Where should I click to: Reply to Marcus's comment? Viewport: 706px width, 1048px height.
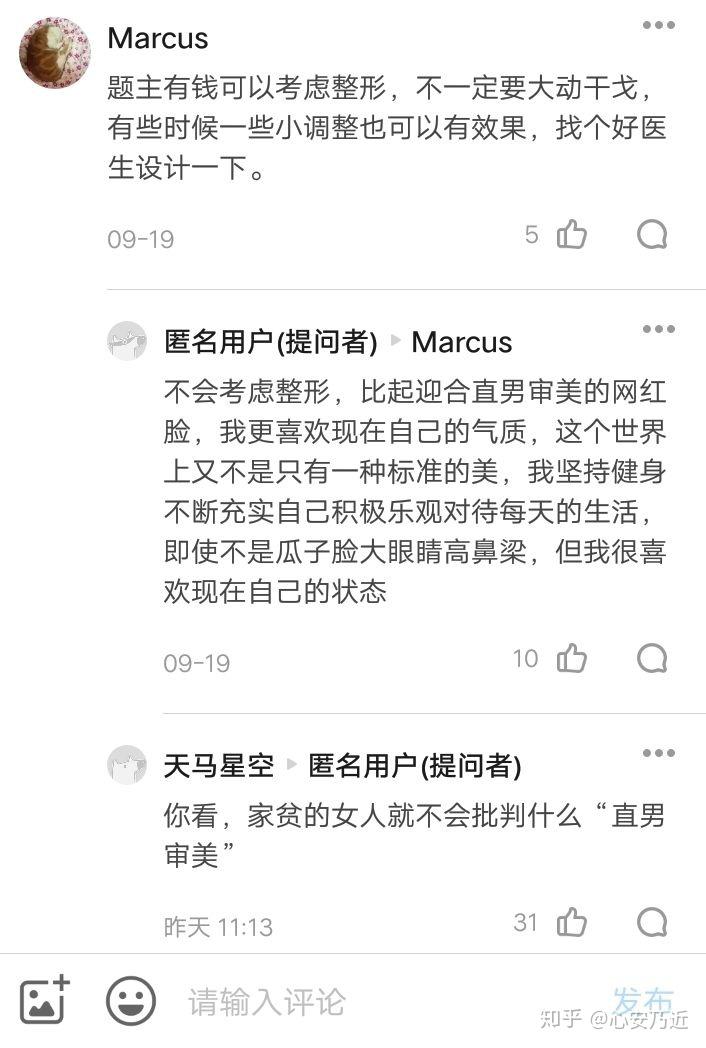coord(652,235)
